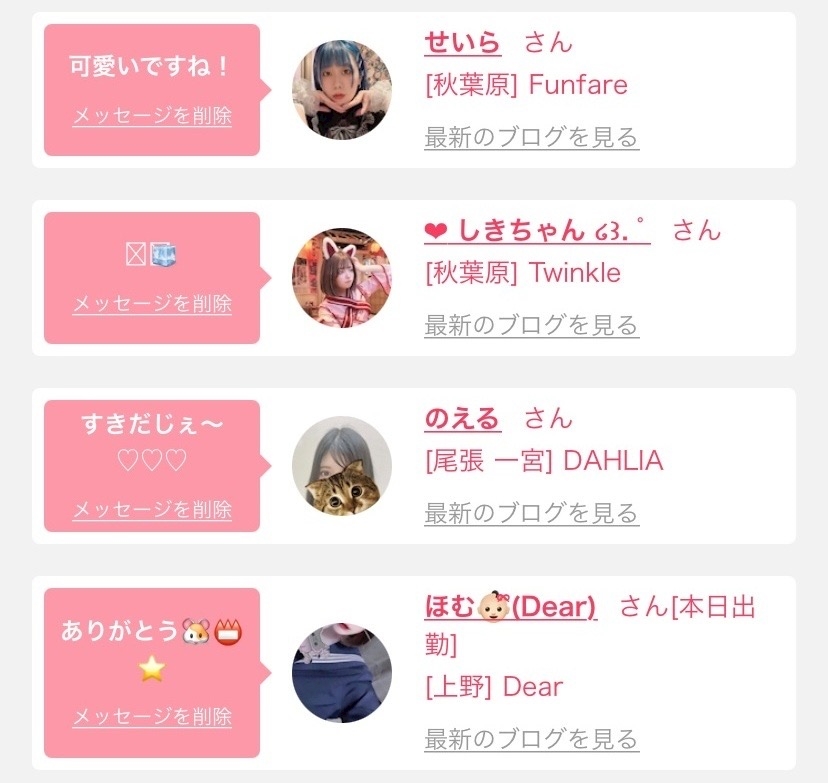Delete the message sent to しきちゃん
The height and width of the screenshot is (783, 828).
tap(151, 304)
